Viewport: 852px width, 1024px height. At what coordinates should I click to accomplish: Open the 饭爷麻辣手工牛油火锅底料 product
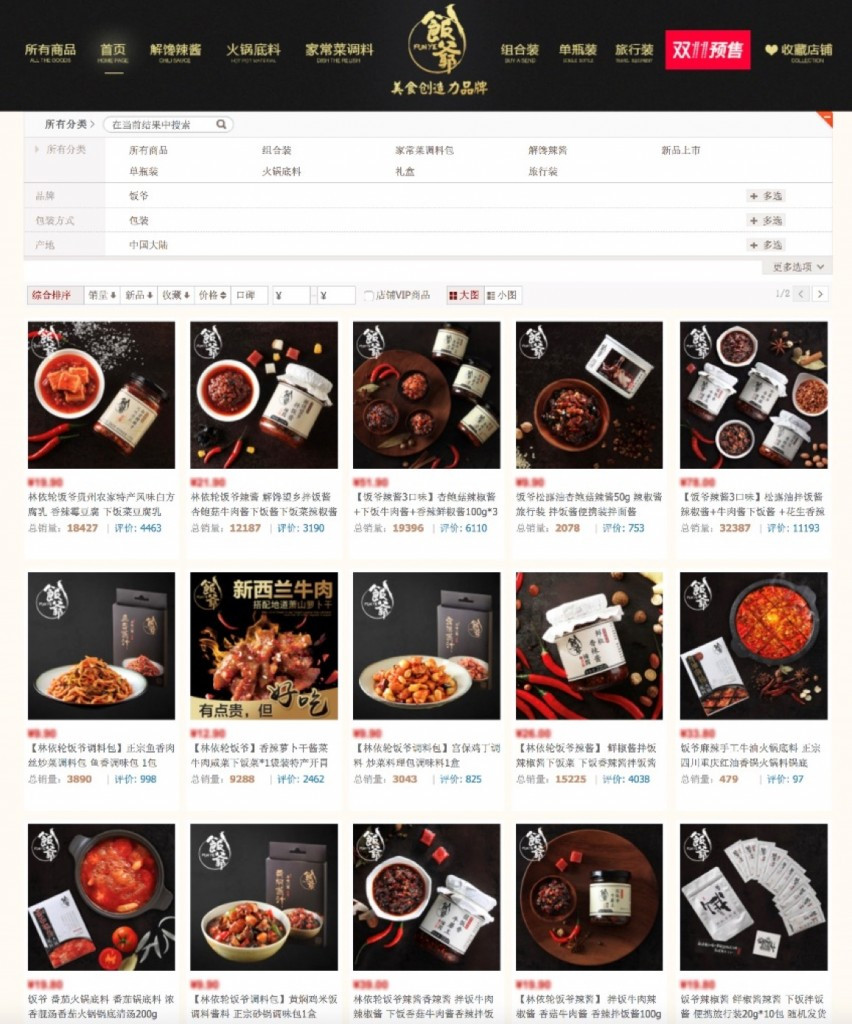click(x=753, y=645)
